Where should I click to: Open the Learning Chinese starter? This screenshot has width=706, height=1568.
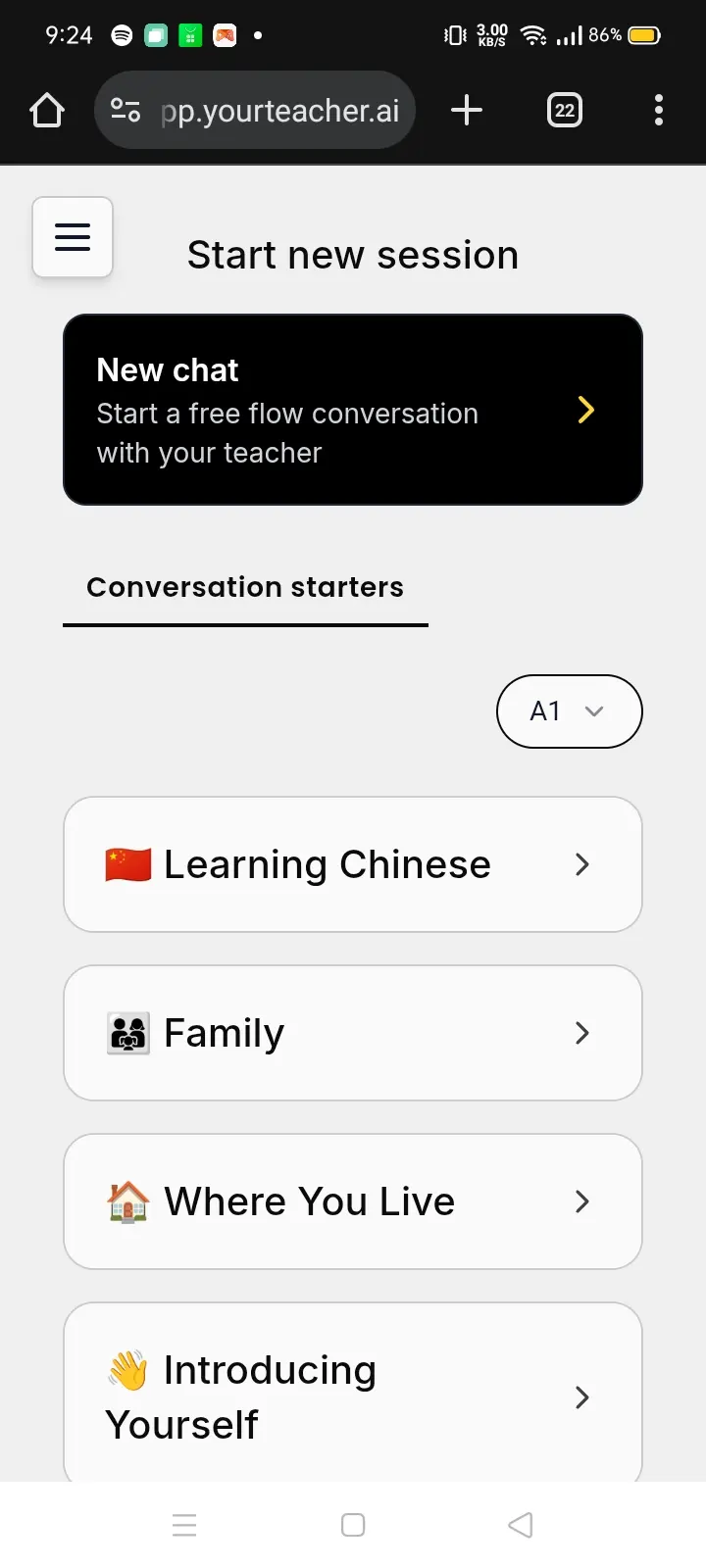coord(353,864)
